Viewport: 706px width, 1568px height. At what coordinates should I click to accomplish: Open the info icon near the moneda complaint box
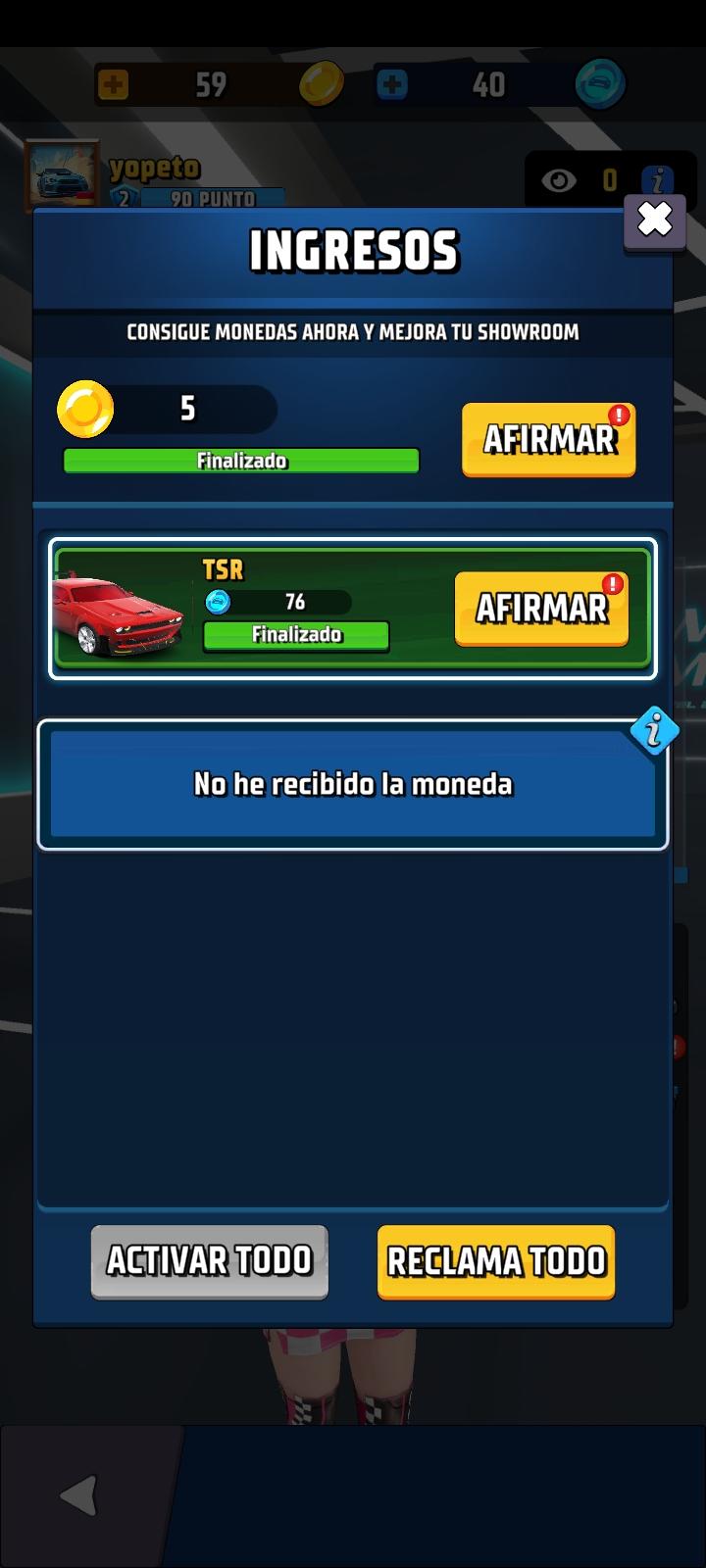[655, 730]
